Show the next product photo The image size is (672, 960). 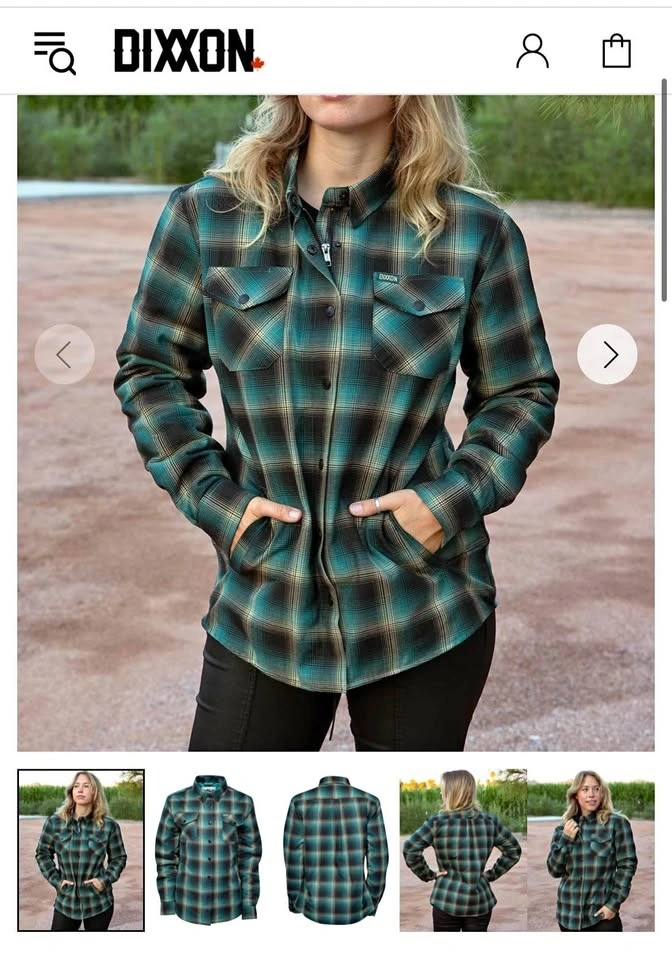(607, 354)
